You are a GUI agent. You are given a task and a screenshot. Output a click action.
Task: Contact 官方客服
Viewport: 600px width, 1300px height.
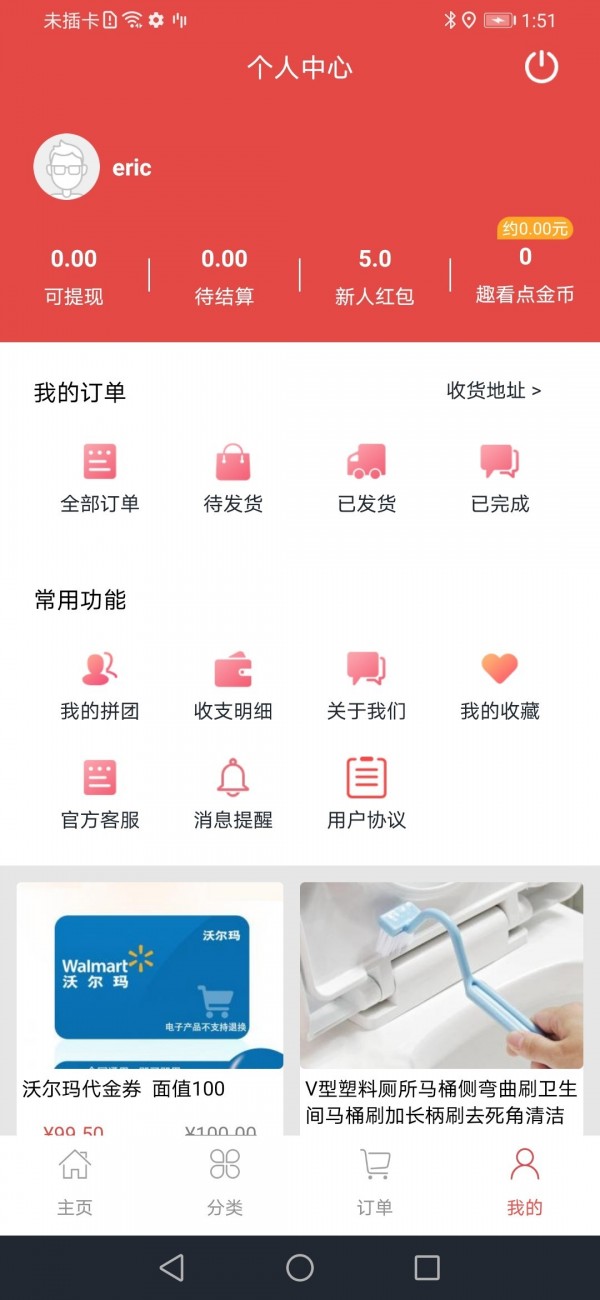point(99,794)
